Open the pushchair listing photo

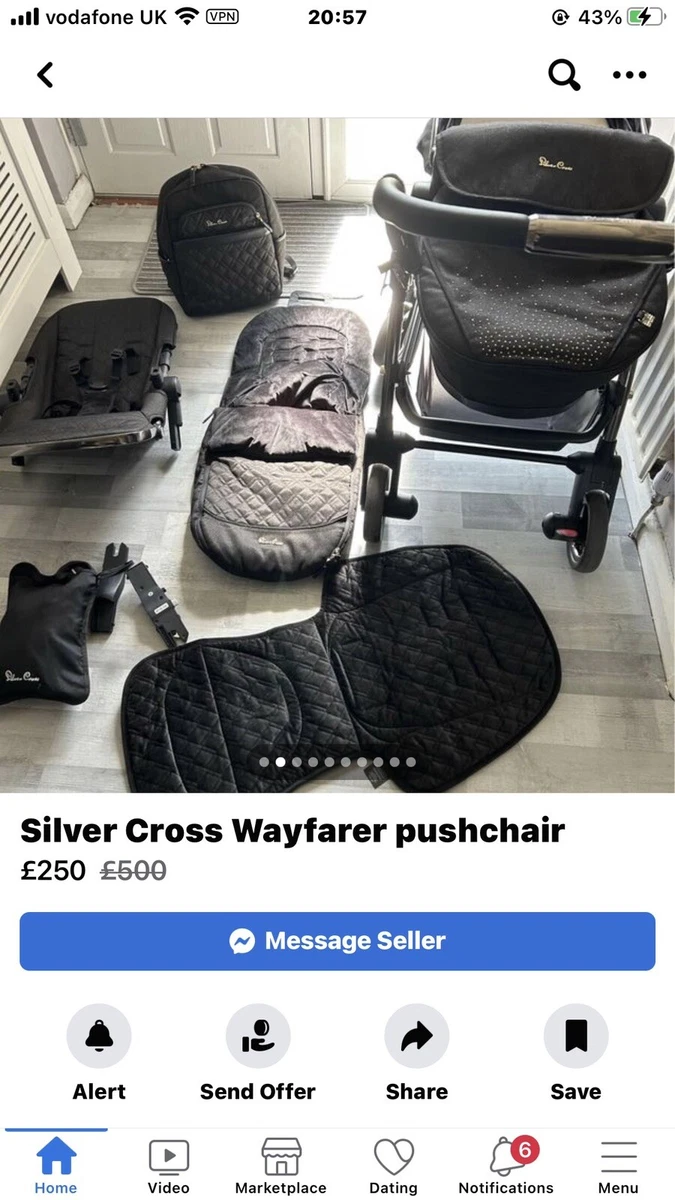[x=337, y=455]
